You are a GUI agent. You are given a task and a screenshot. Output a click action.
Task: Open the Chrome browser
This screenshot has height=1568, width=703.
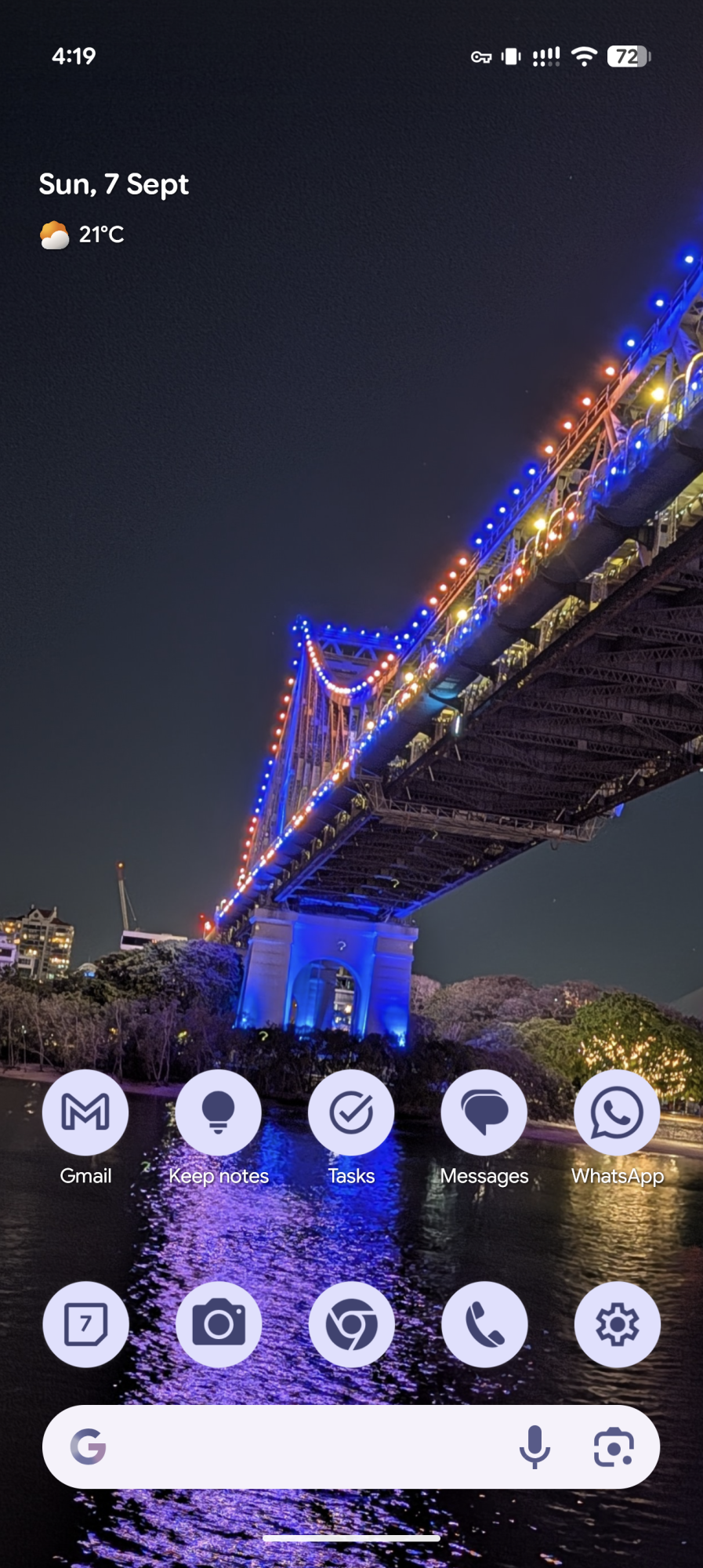point(351,1324)
